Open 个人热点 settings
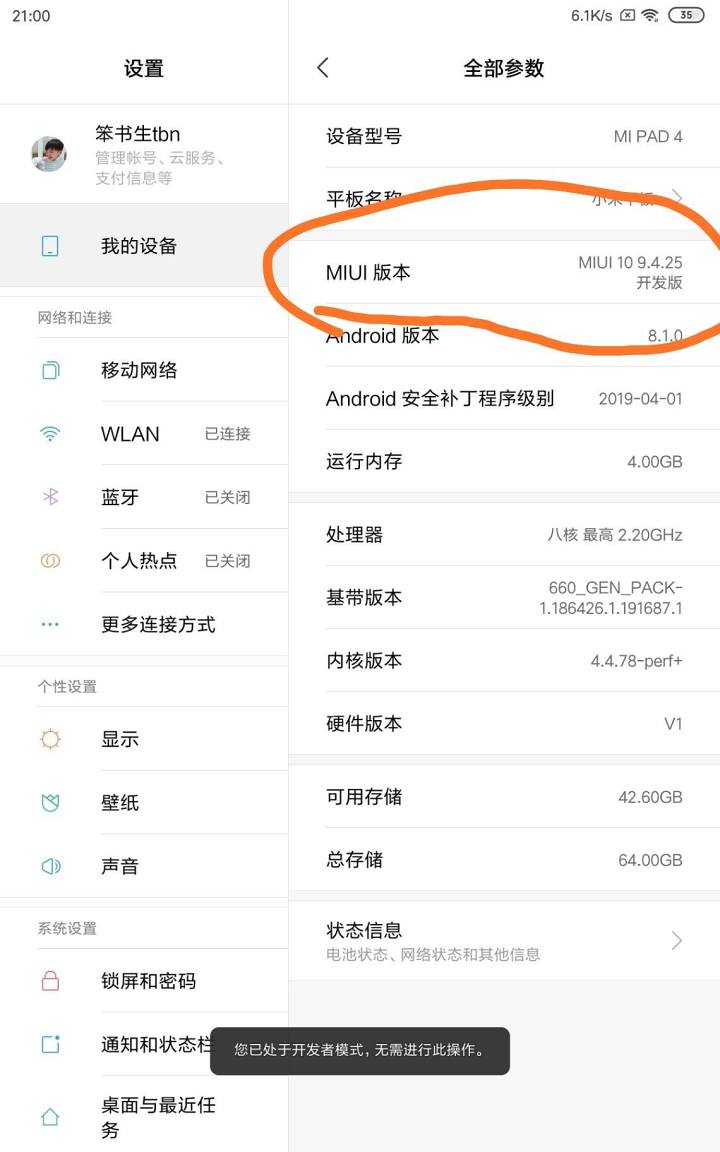Viewport: 720px width, 1152px height. click(144, 561)
